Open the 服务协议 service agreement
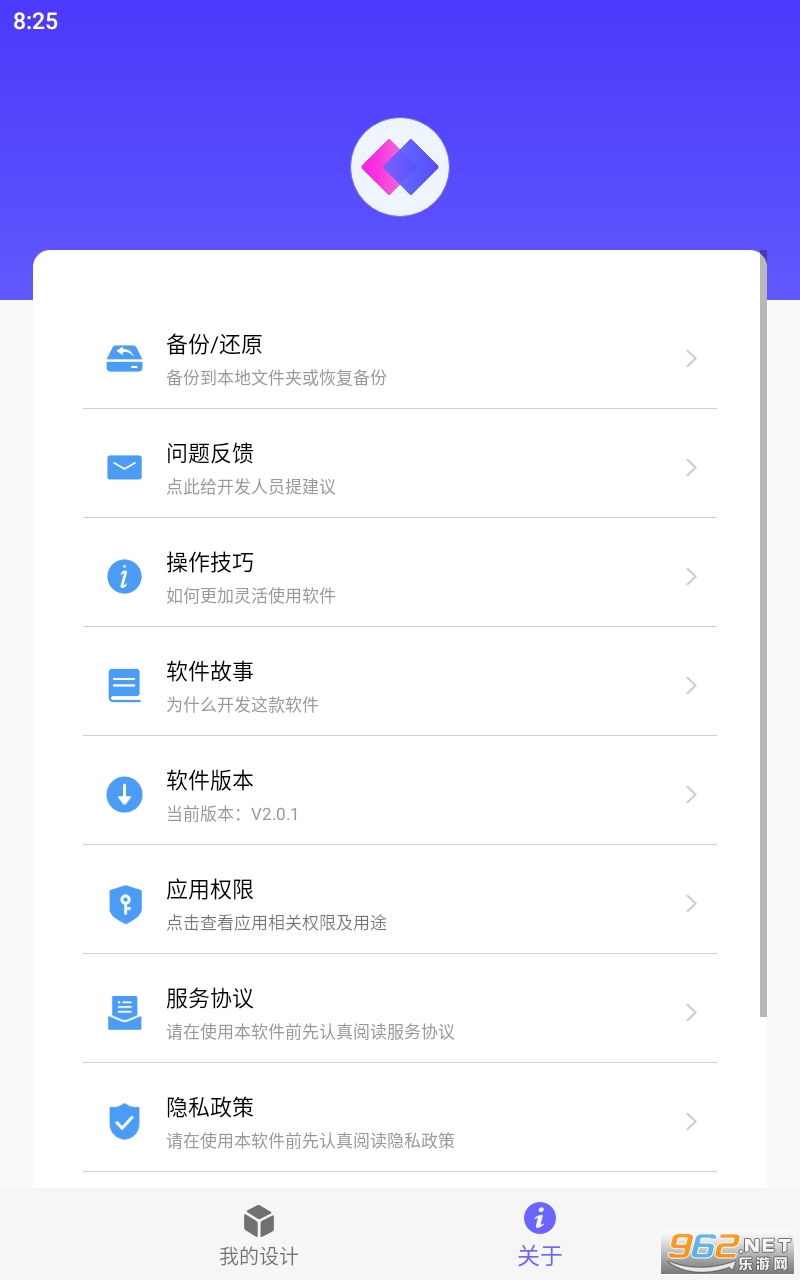 coord(400,1013)
